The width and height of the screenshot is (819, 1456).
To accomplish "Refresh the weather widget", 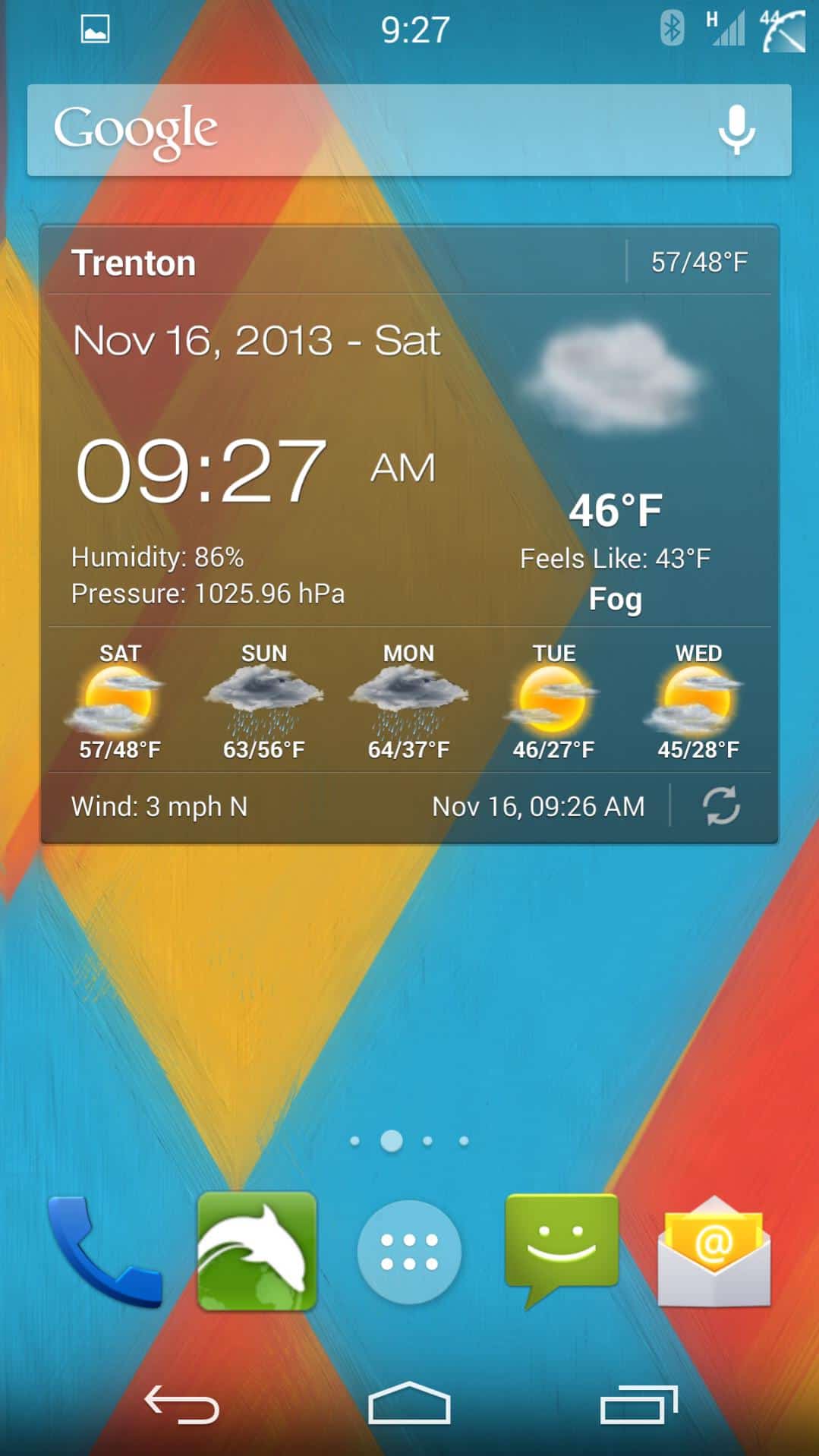I will pos(720,805).
